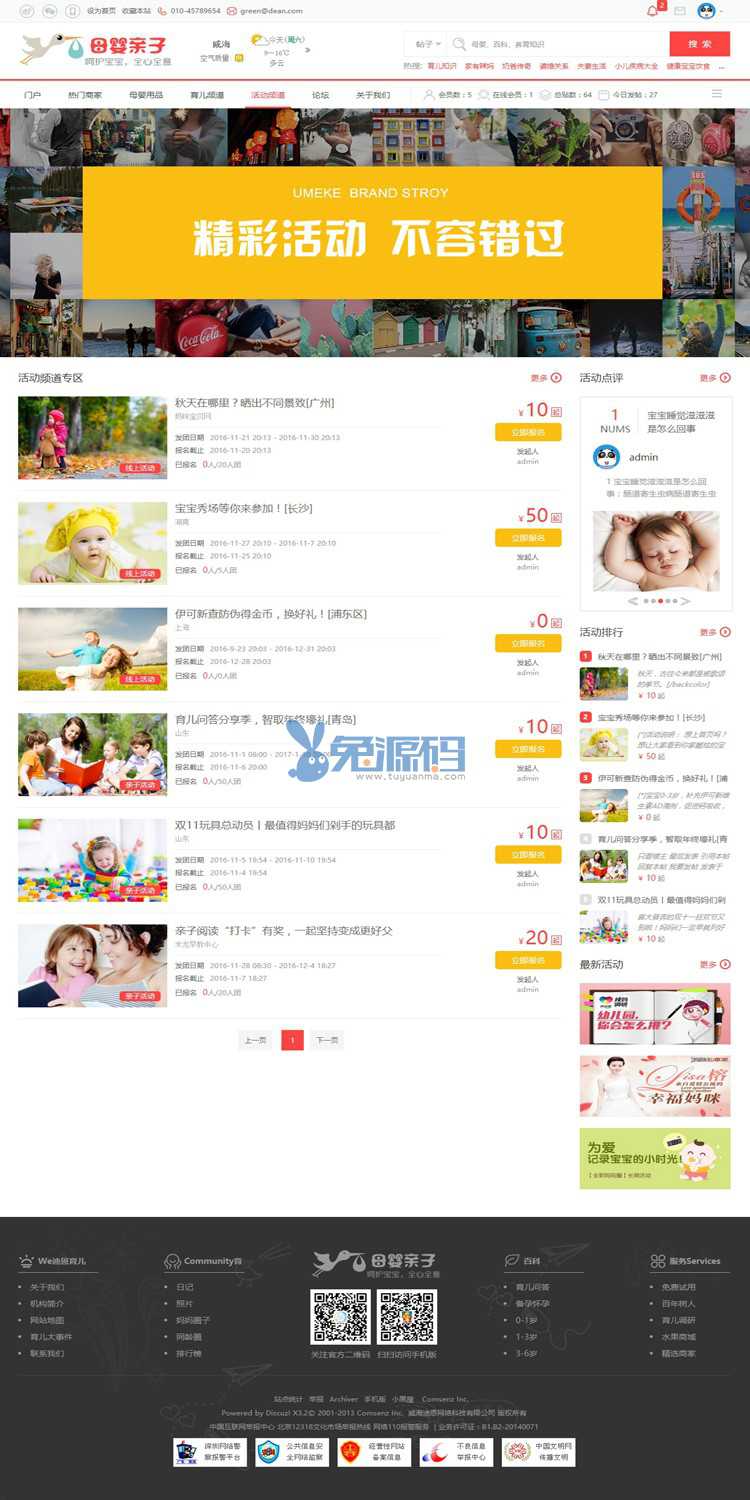
Task: Switch to the 门户 nav tab
Action: 32,95
